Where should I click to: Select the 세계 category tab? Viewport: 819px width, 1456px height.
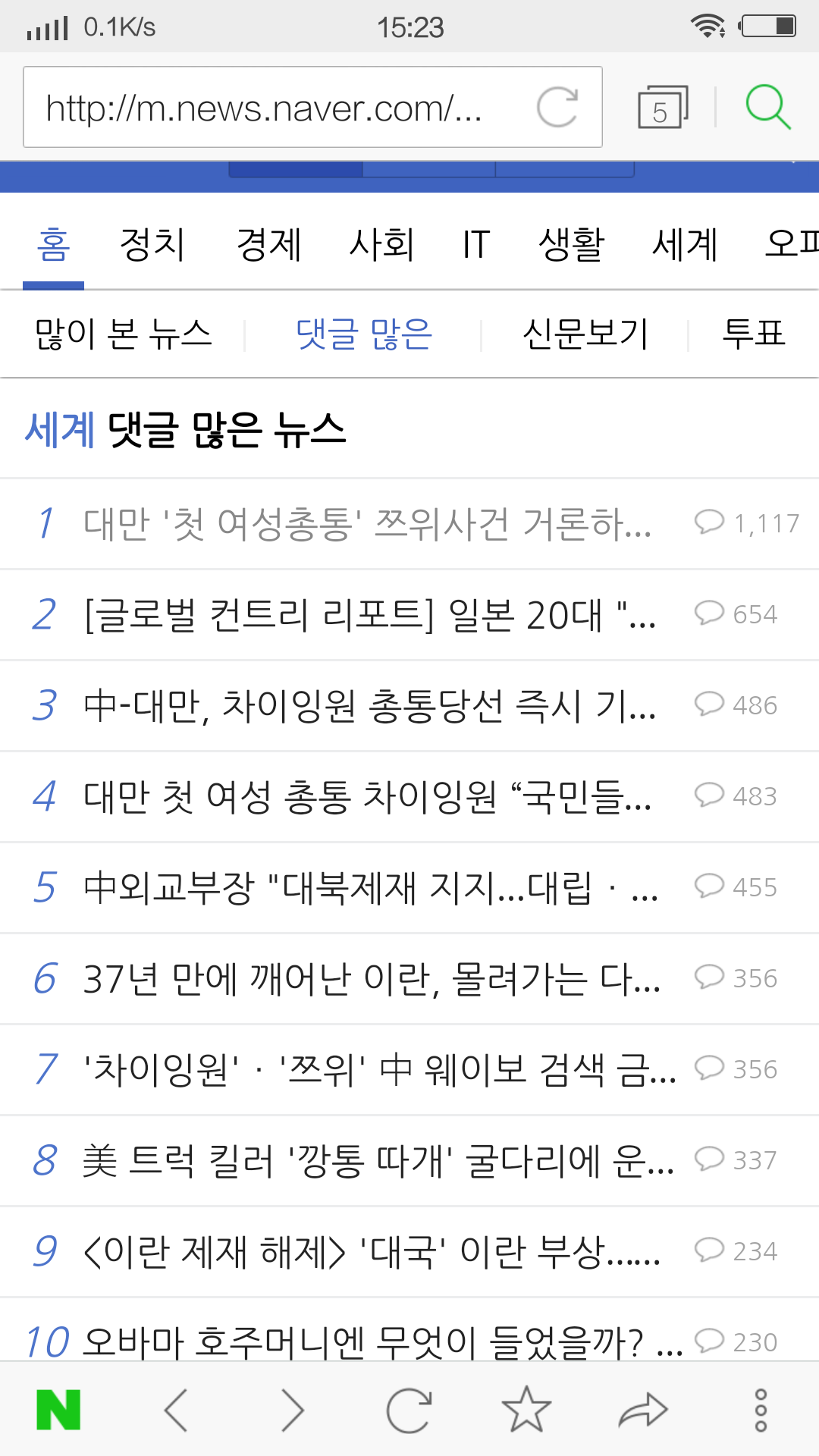(x=685, y=244)
